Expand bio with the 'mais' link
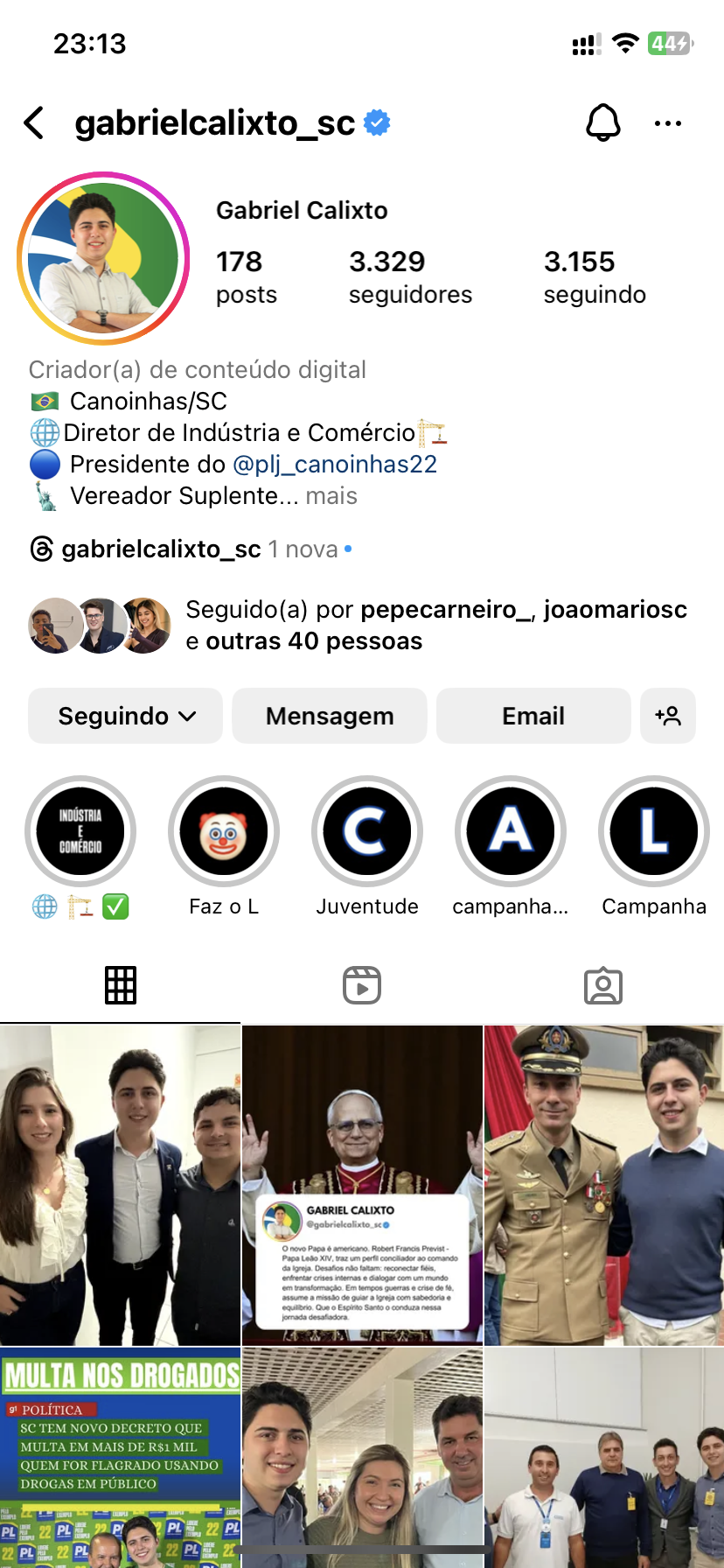 [x=331, y=496]
